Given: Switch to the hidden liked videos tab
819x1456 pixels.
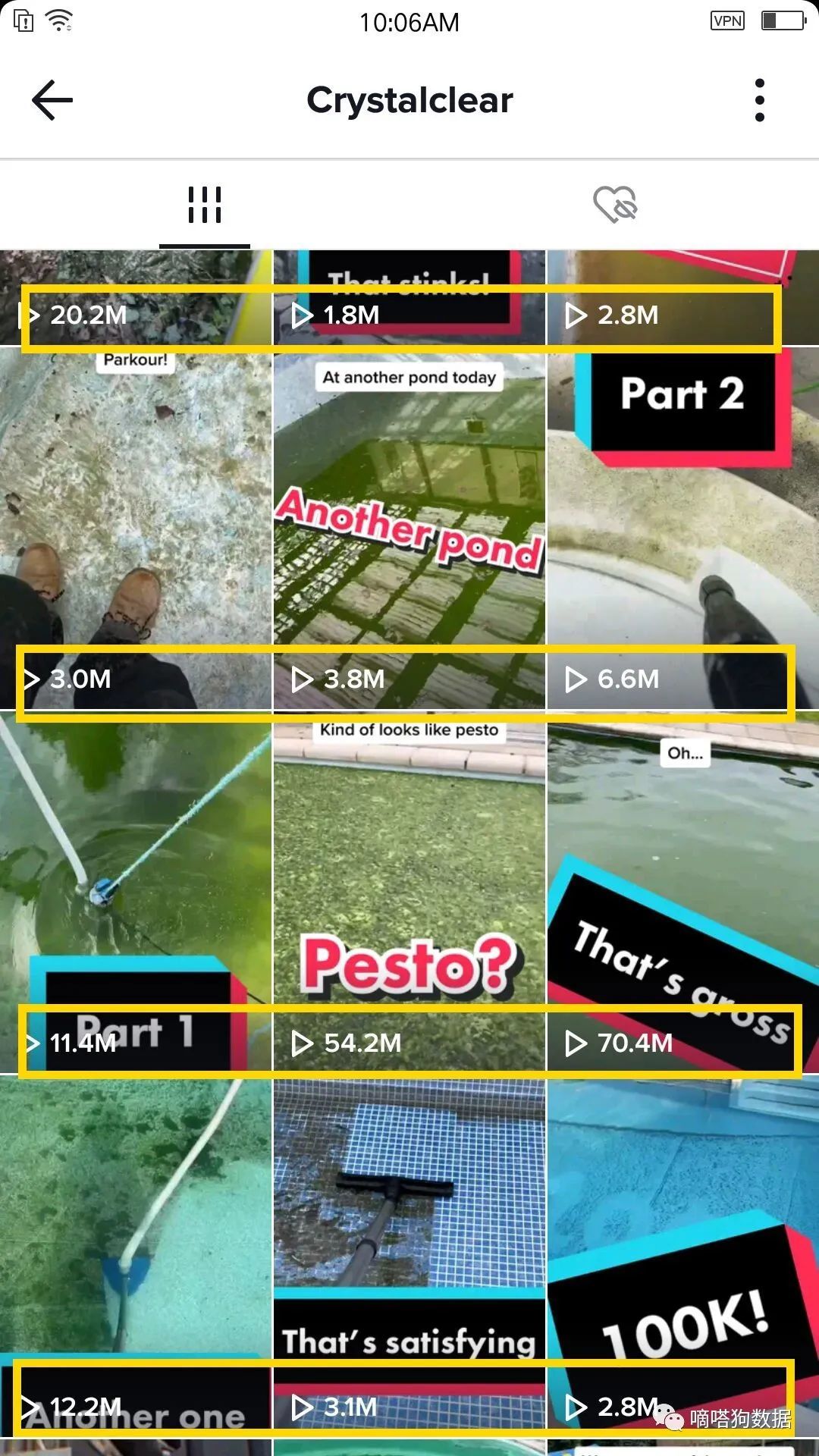Looking at the screenshot, I should (614, 205).
